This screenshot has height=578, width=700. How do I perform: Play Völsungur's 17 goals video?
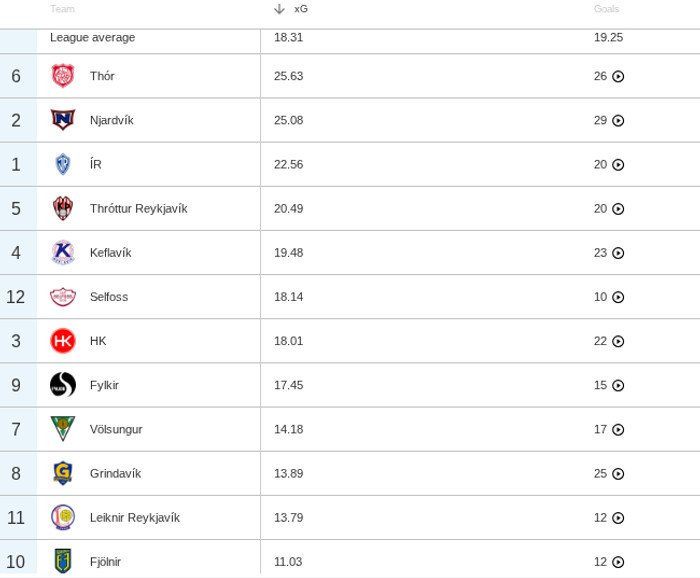tap(618, 430)
